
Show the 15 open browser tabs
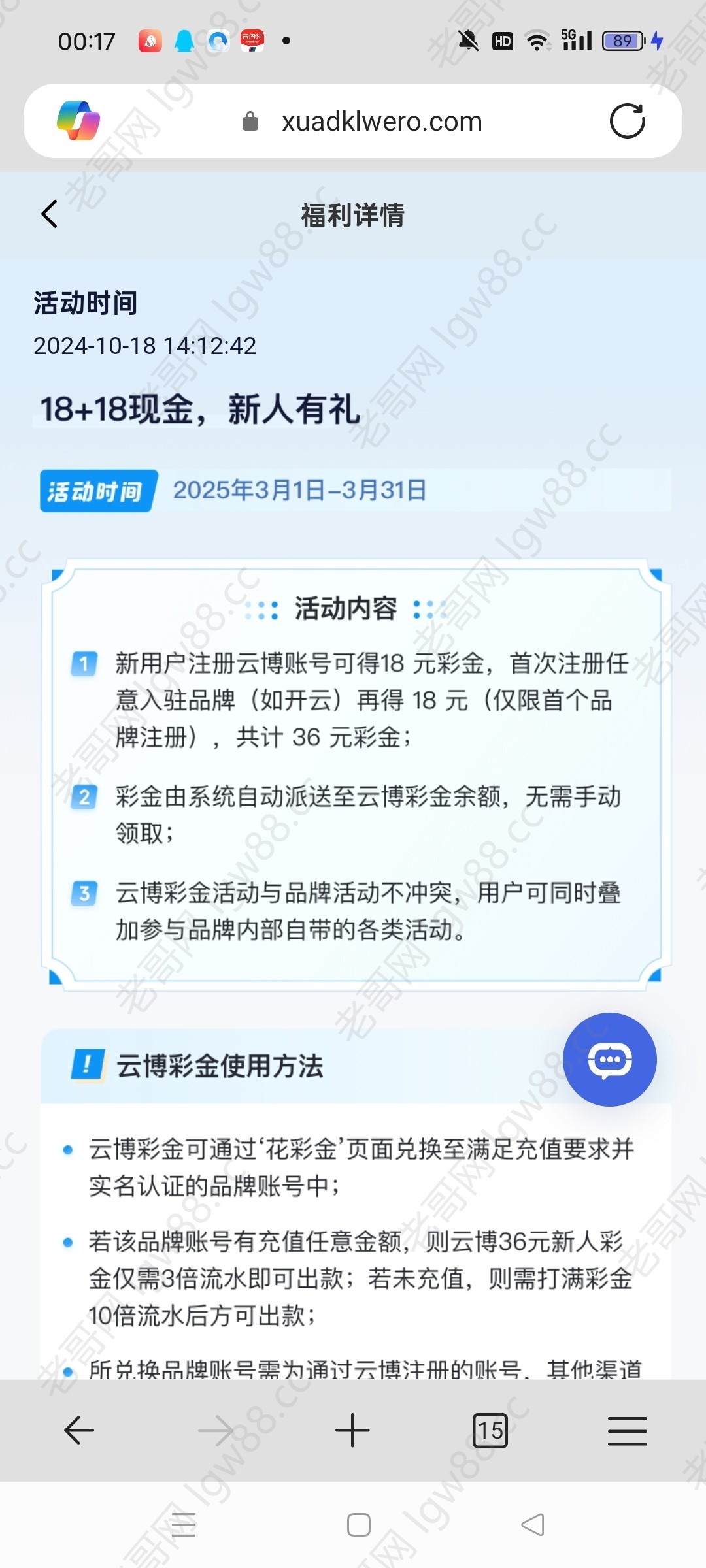click(490, 1430)
